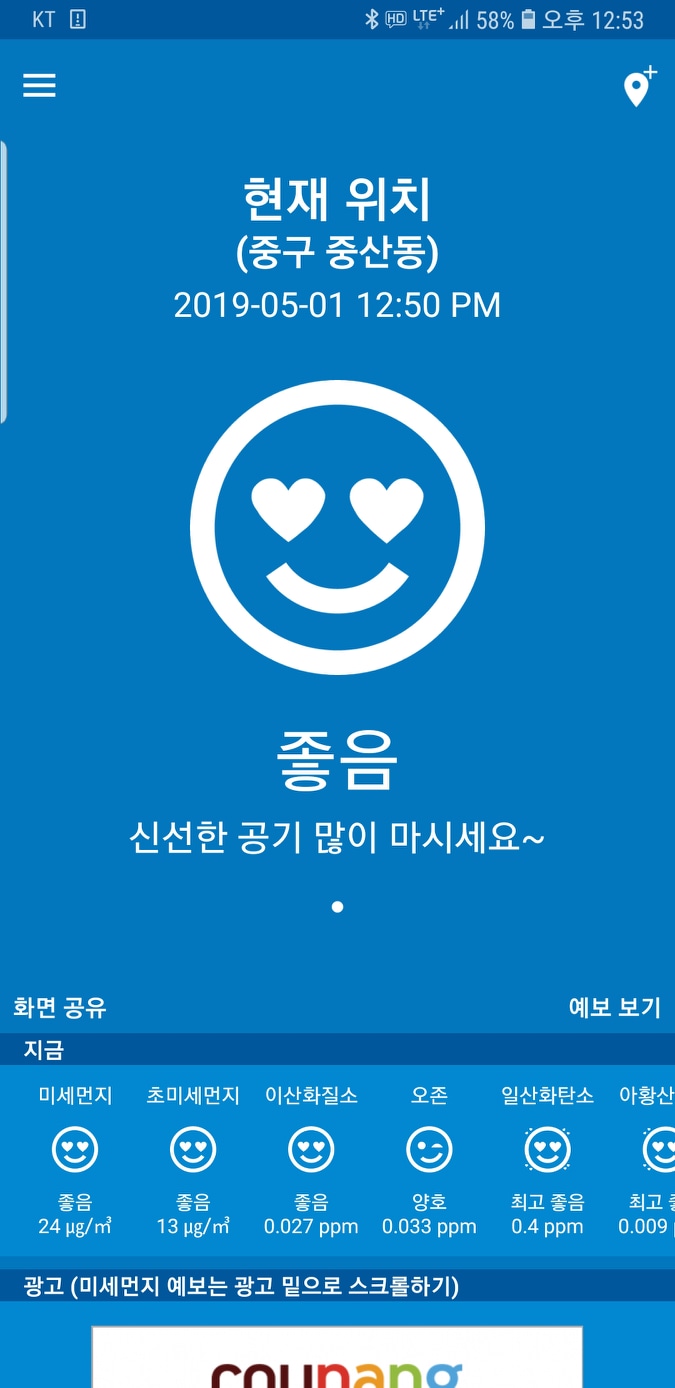The width and height of the screenshot is (675, 1388).
Task: Add a new location with the pin icon
Action: (640, 86)
